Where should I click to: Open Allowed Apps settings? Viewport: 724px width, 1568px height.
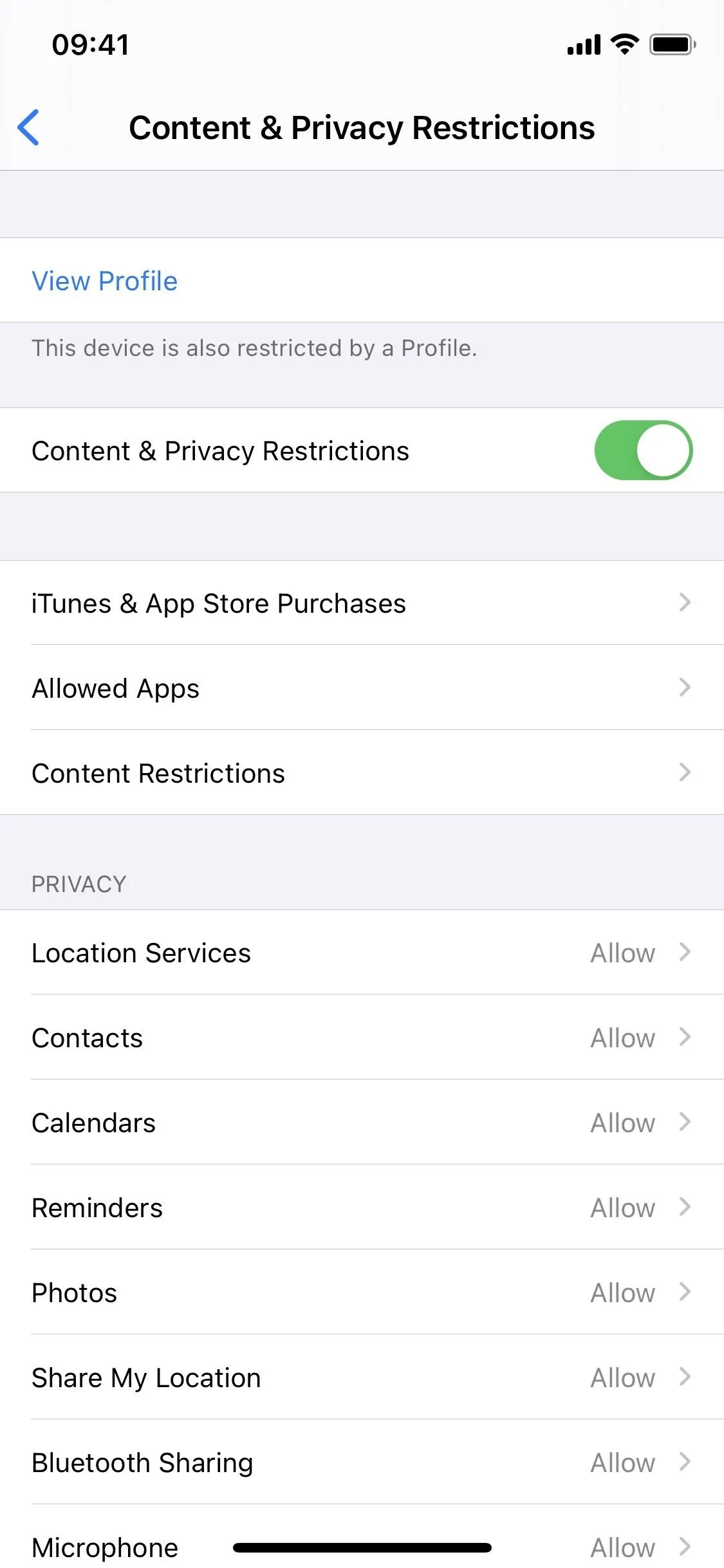[362, 687]
